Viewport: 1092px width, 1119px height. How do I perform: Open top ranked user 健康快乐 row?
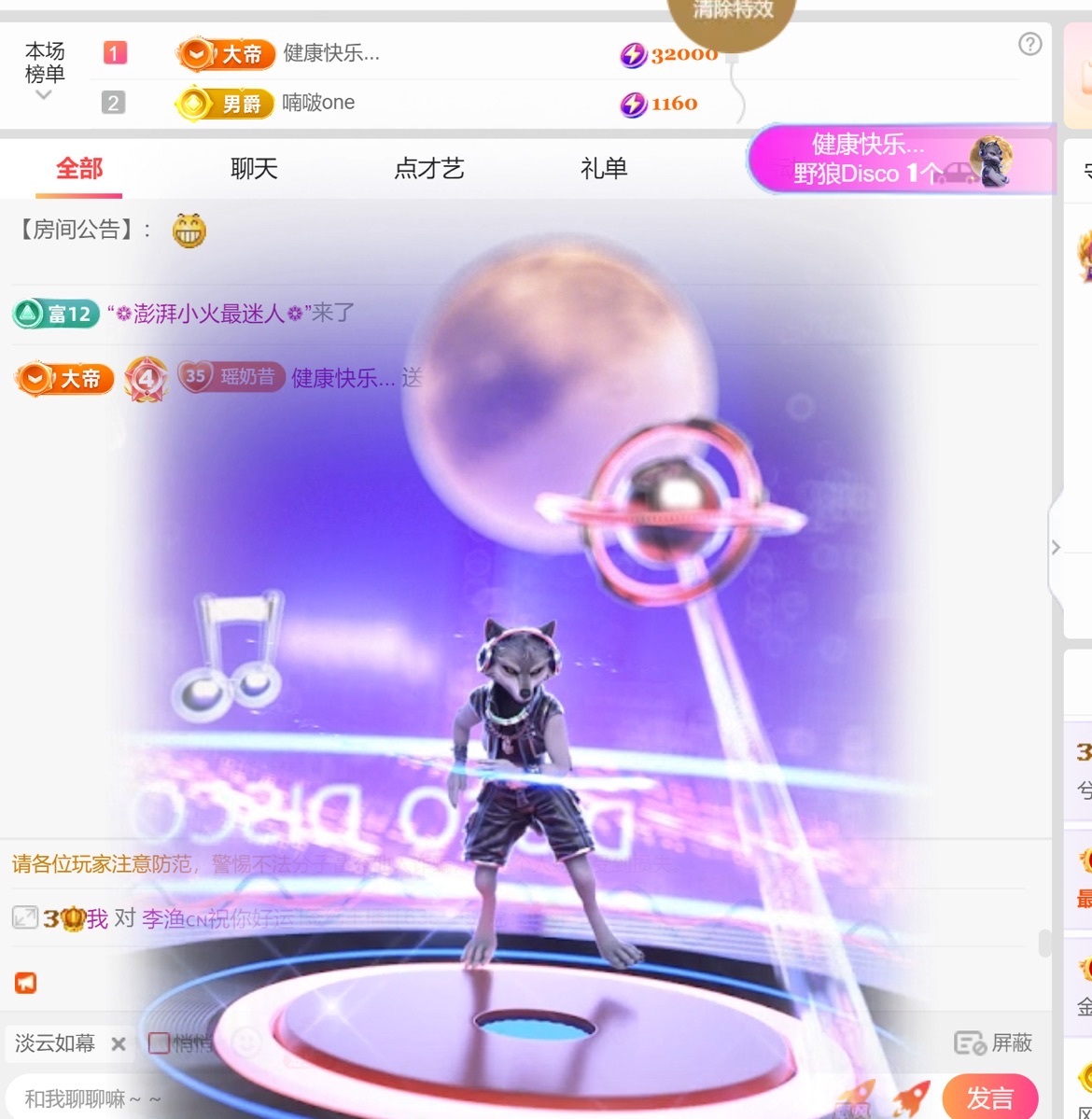coord(331,53)
